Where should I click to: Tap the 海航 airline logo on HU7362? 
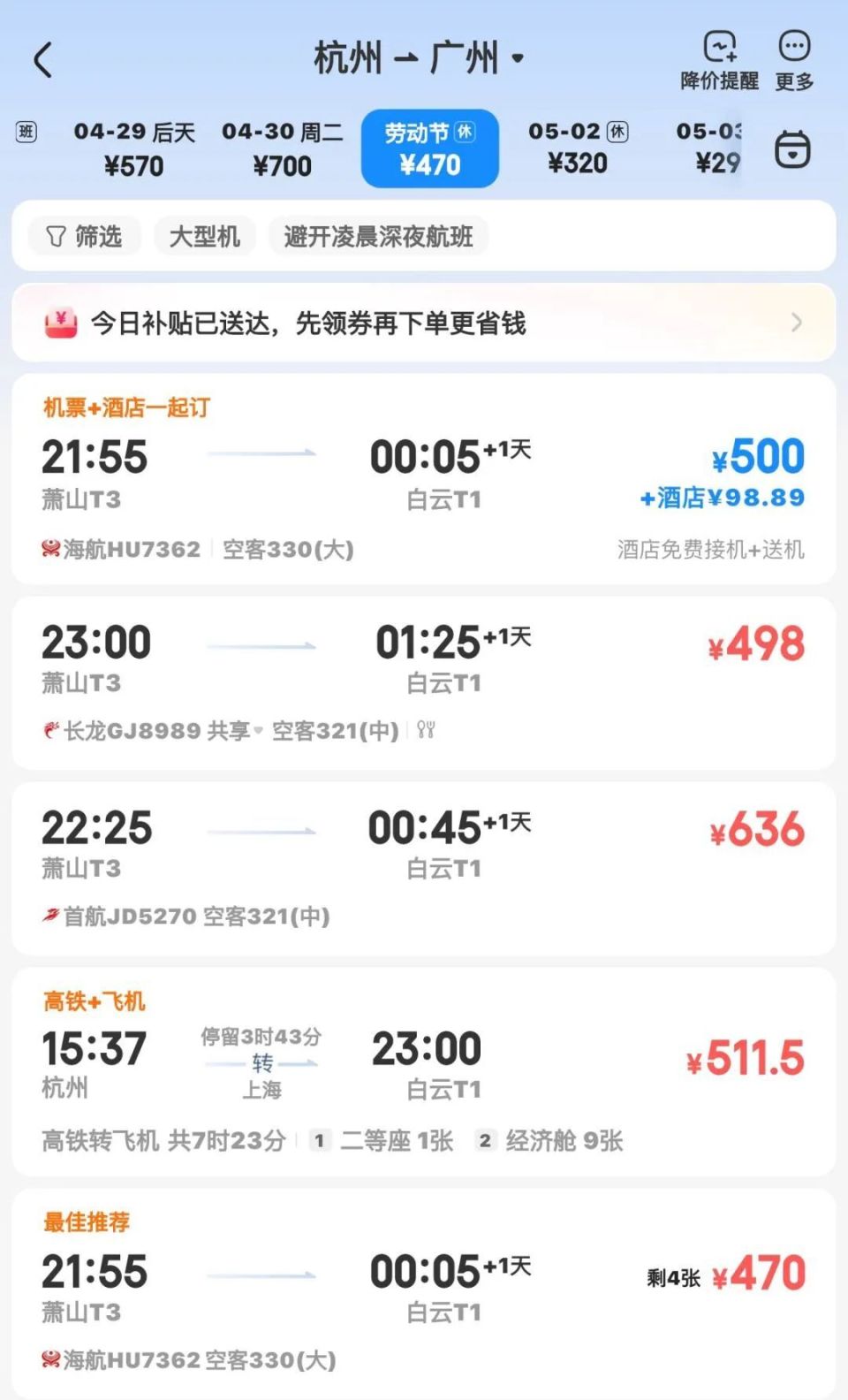click(50, 549)
